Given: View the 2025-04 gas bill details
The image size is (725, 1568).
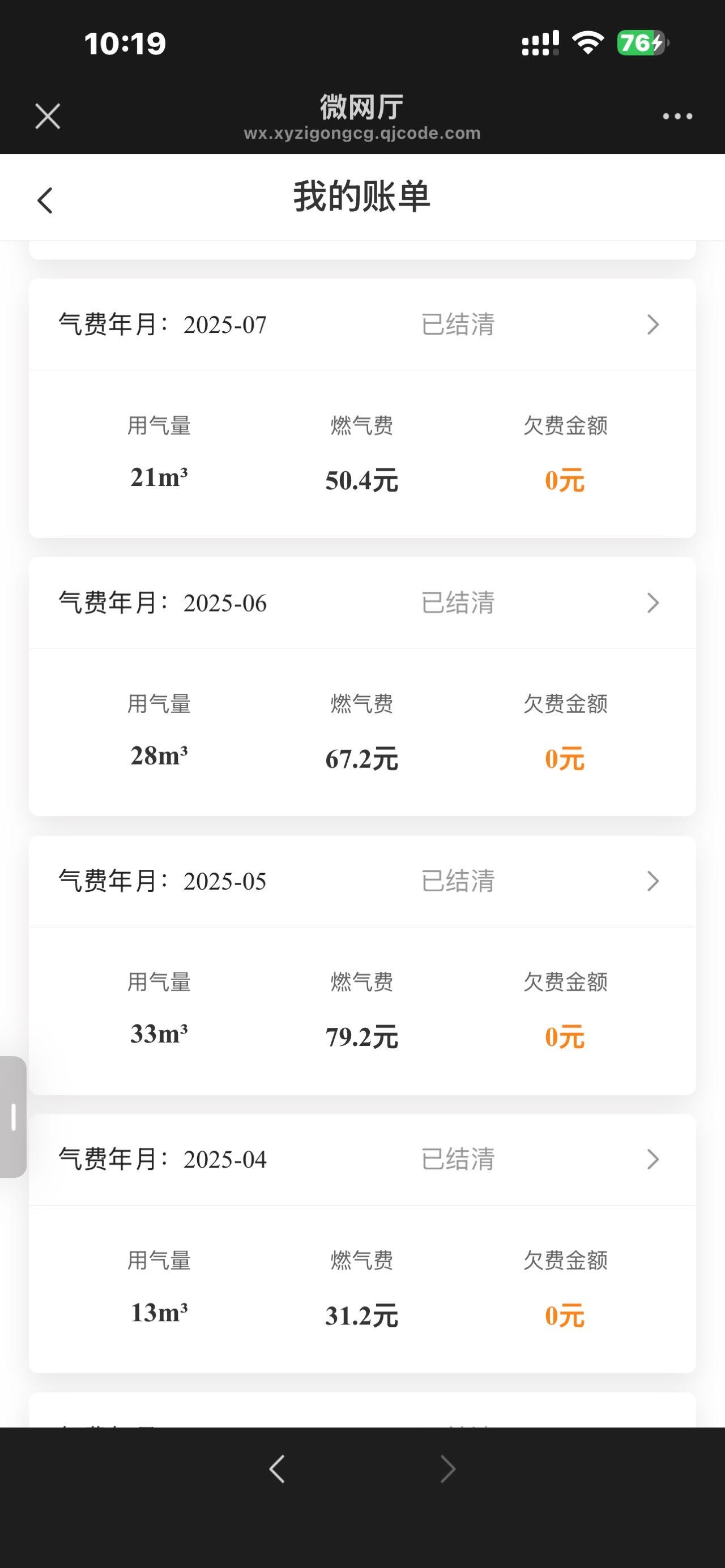Looking at the screenshot, I should pyautogui.click(x=652, y=1159).
